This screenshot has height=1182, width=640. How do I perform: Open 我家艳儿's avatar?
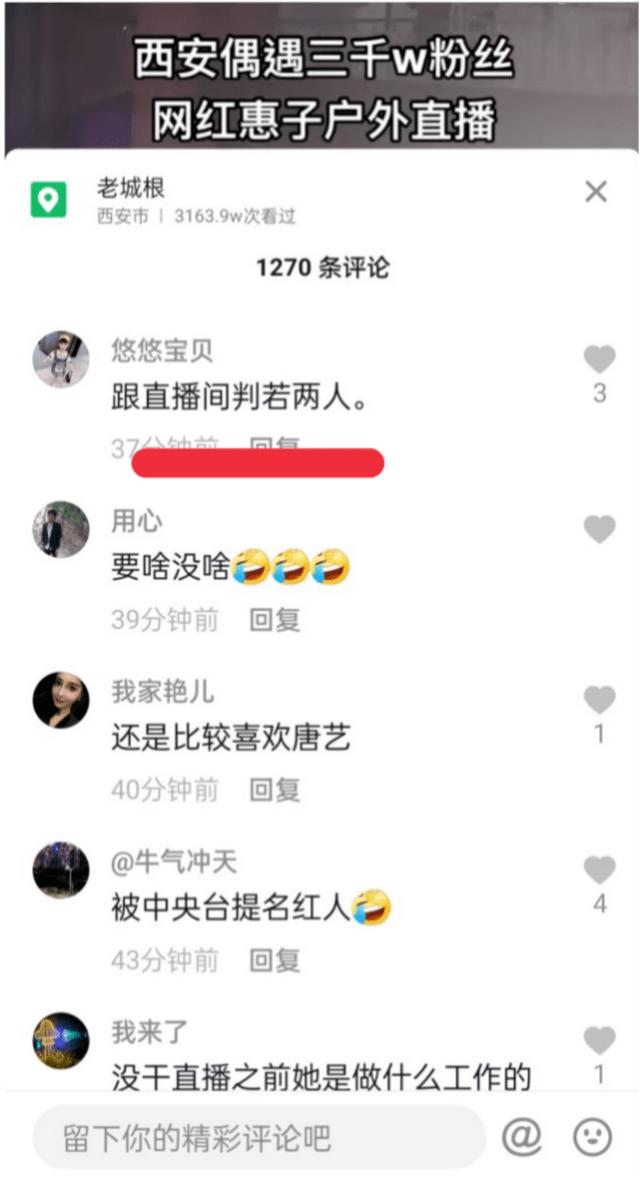(61, 699)
